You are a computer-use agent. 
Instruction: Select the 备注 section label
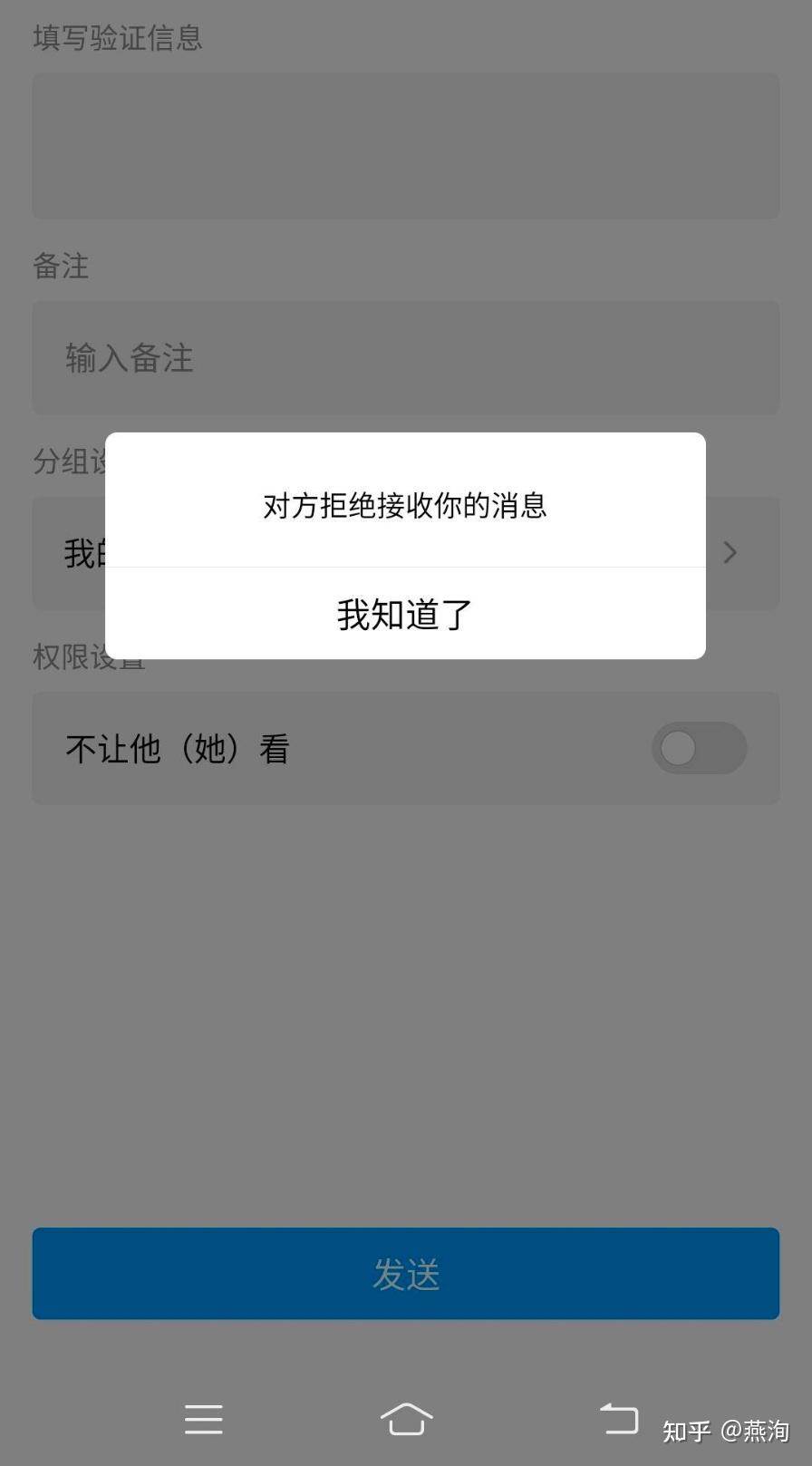[x=60, y=266]
